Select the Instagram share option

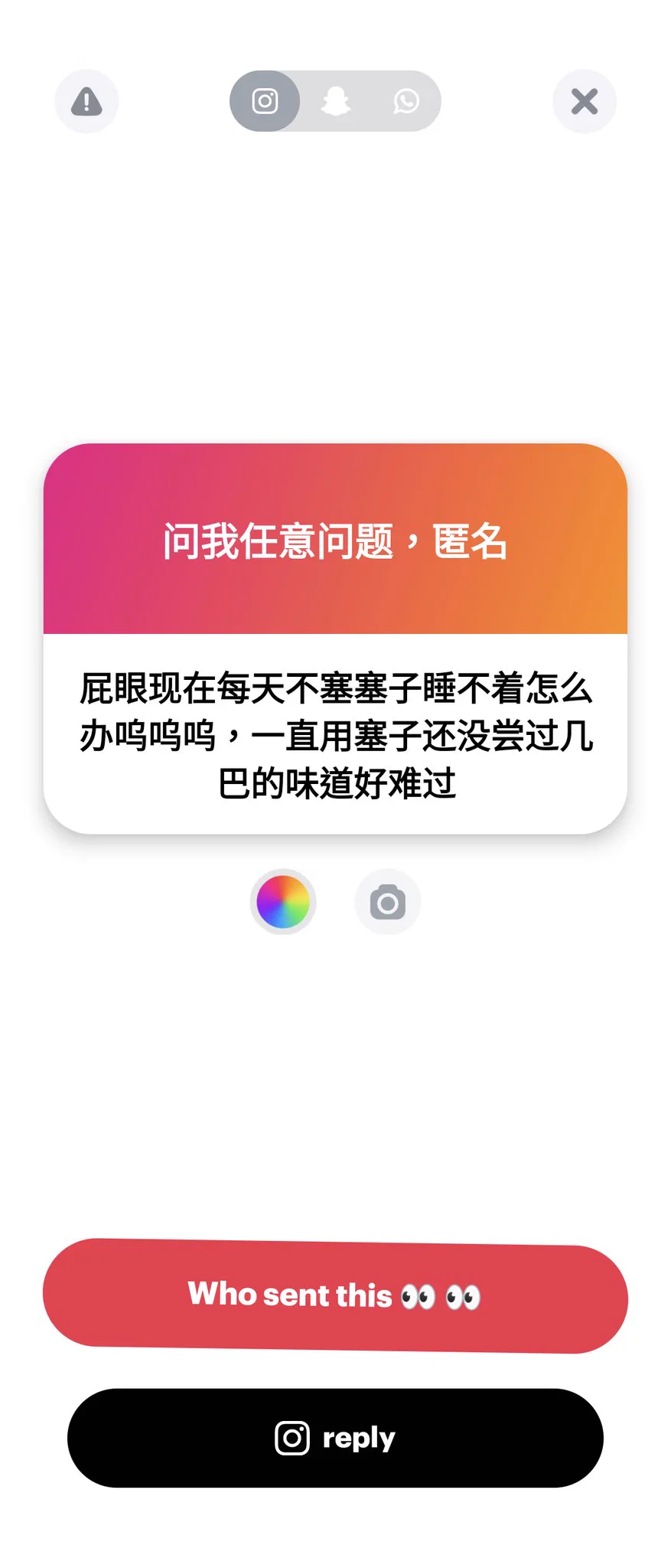tap(265, 101)
